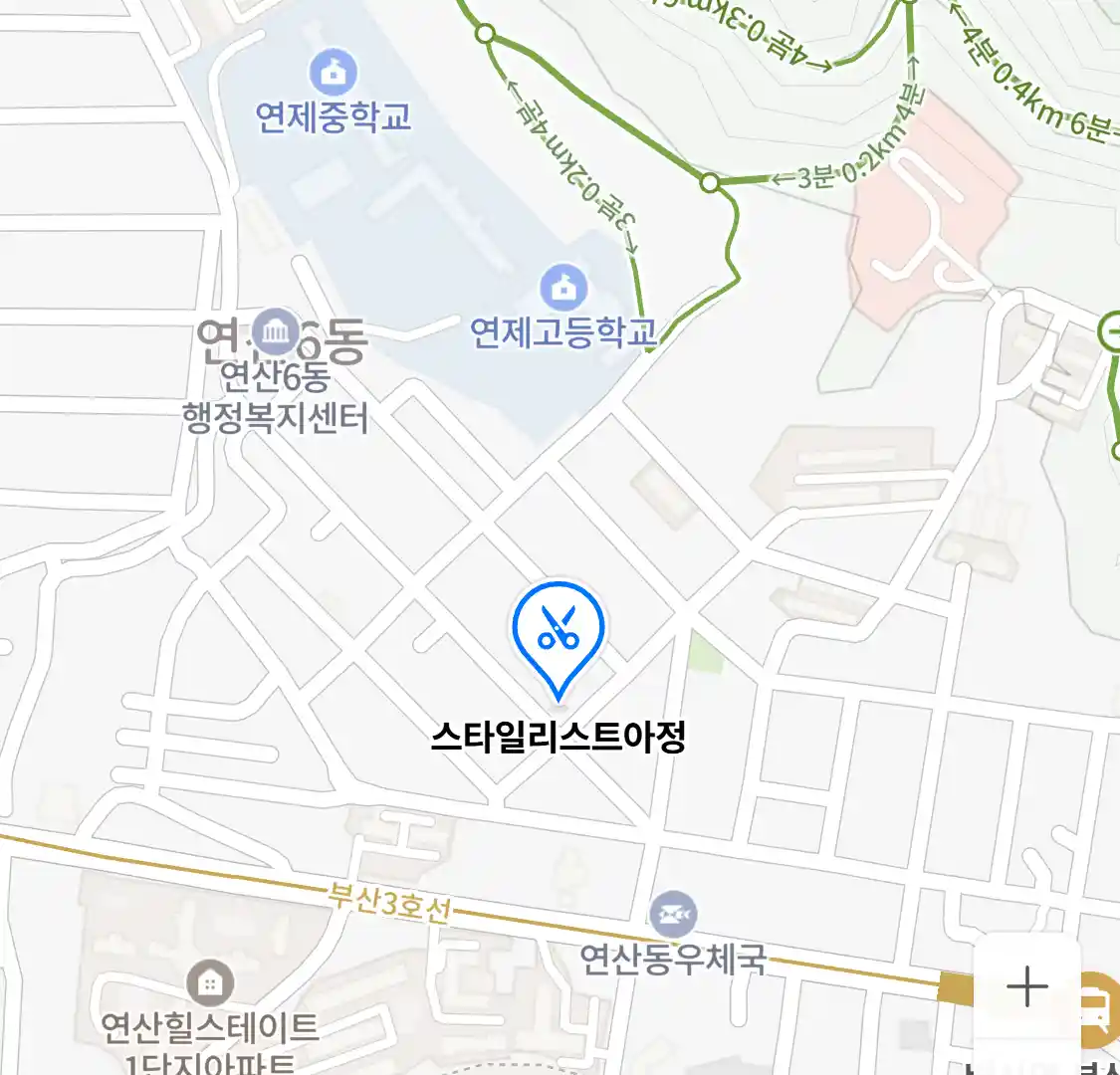Screen dimensions: 1120x1075
Task: Tap the 스타일리스트아정 scissors pin
Action: 559,630
